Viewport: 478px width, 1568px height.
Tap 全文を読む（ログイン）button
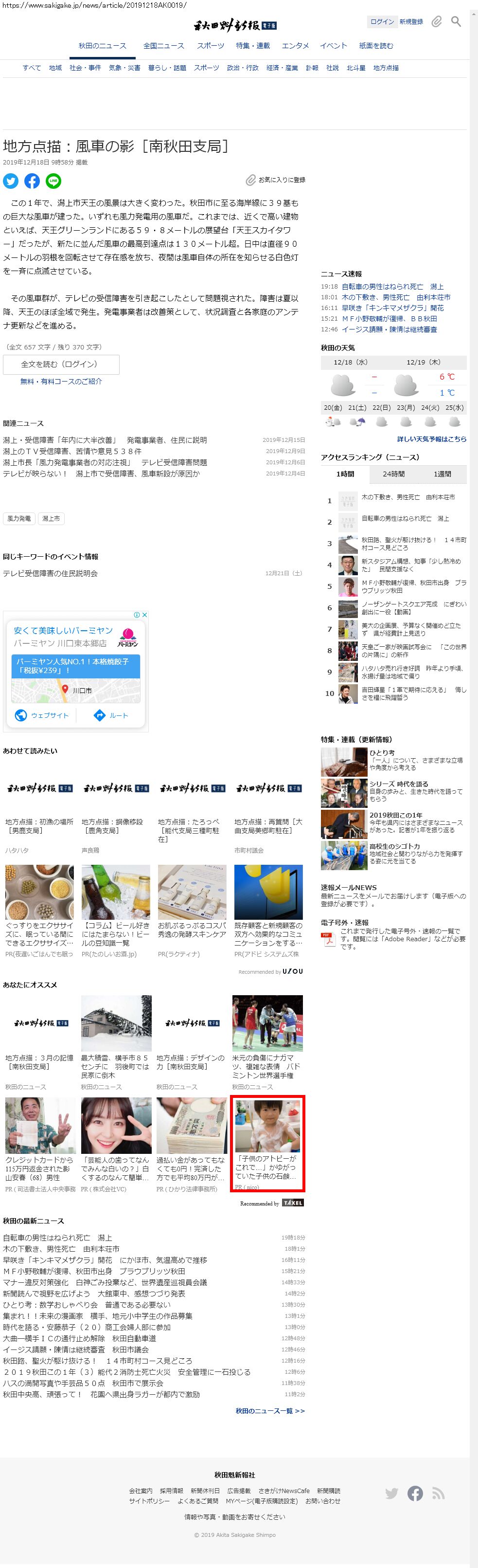61,364
